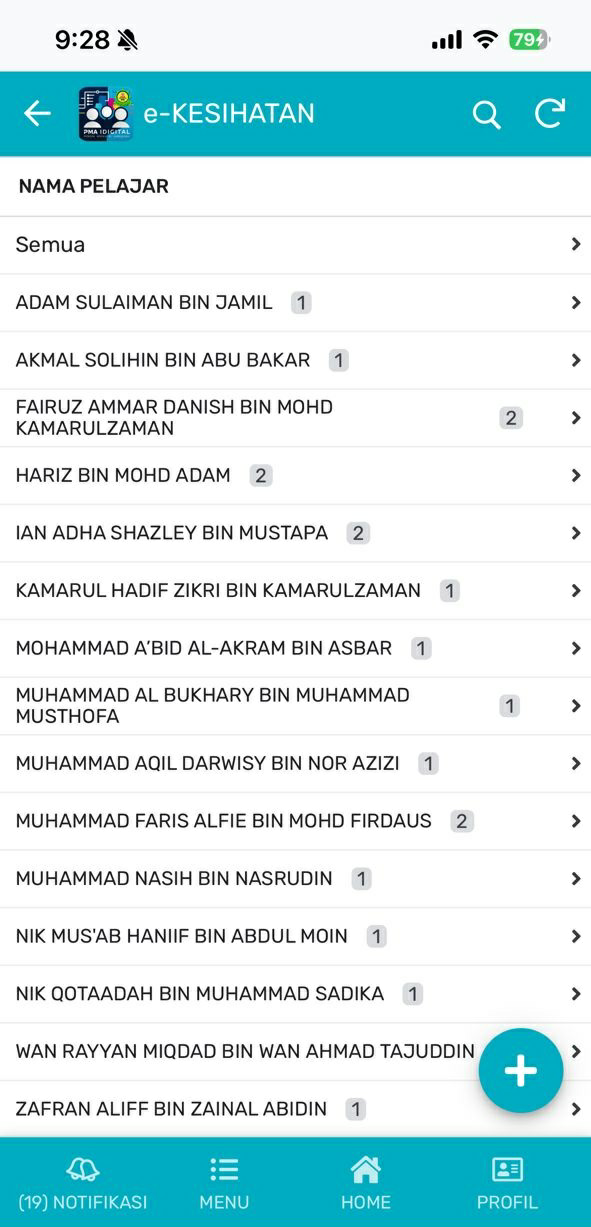Viewport: 591px width, 1227px height.
Task: Select KAMARUL HADIF ZIKRI BIN KAMARULZAMAN
Action: click(295, 591)
